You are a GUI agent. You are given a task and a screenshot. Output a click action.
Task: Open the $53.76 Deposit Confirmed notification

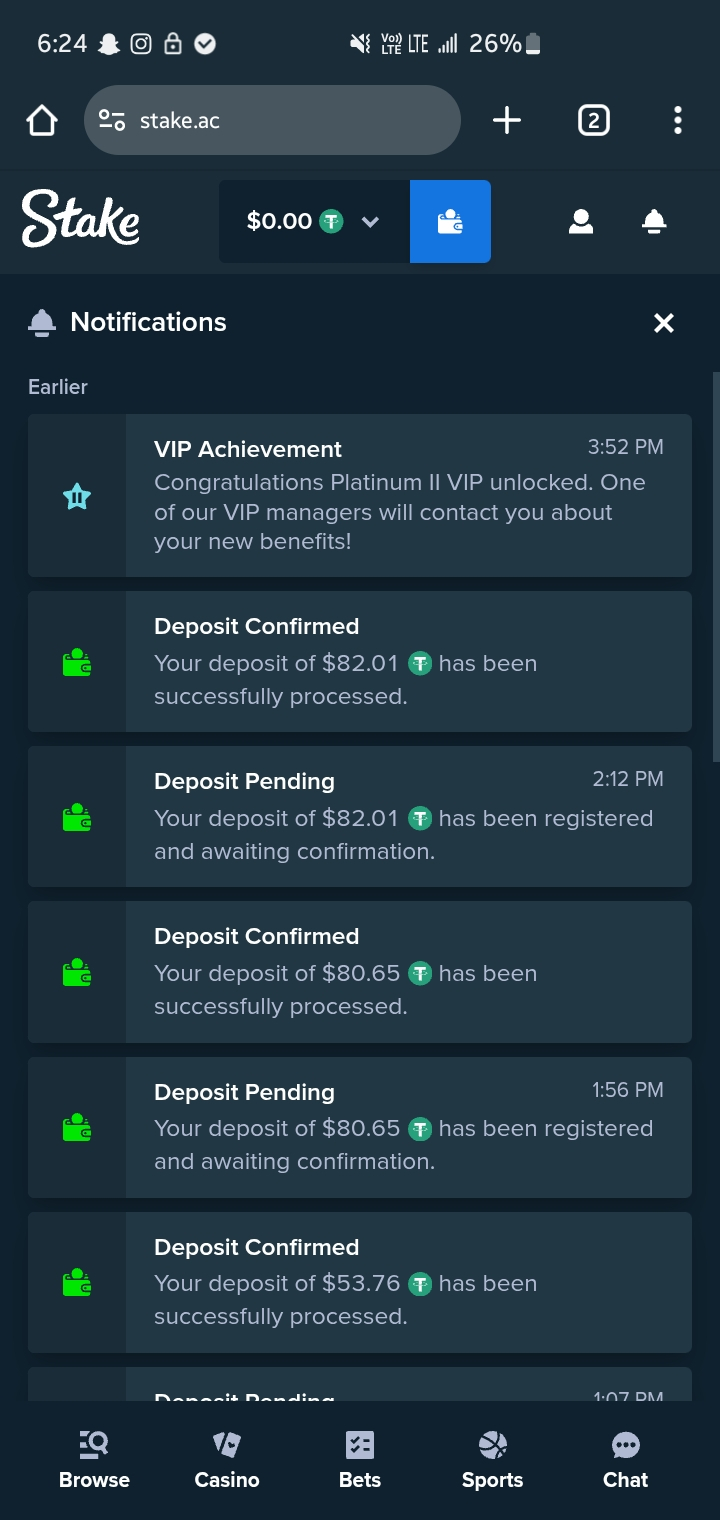(x=360, y=1282)
